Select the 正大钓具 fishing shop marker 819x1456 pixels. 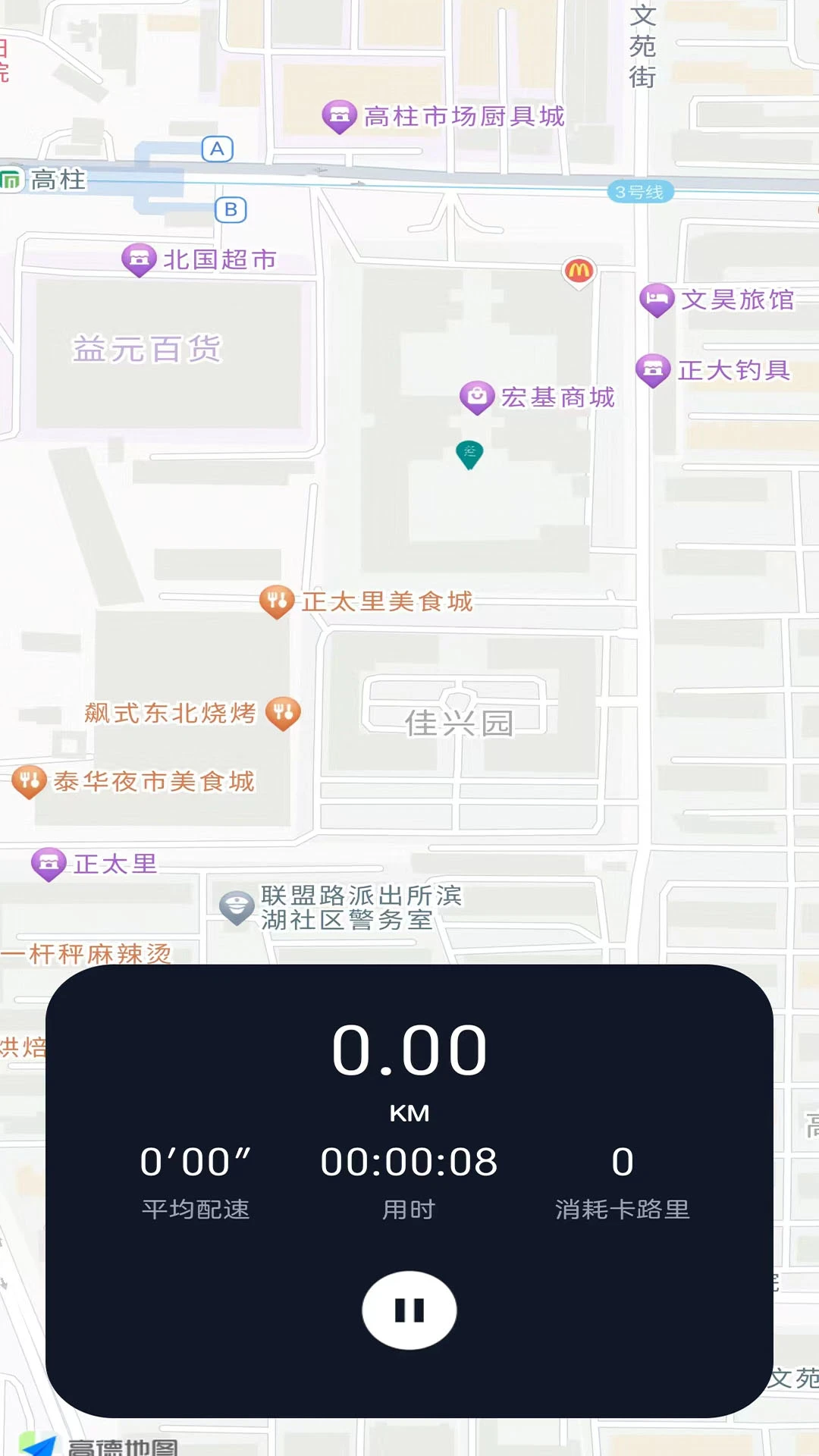click(x=654, y=371)
